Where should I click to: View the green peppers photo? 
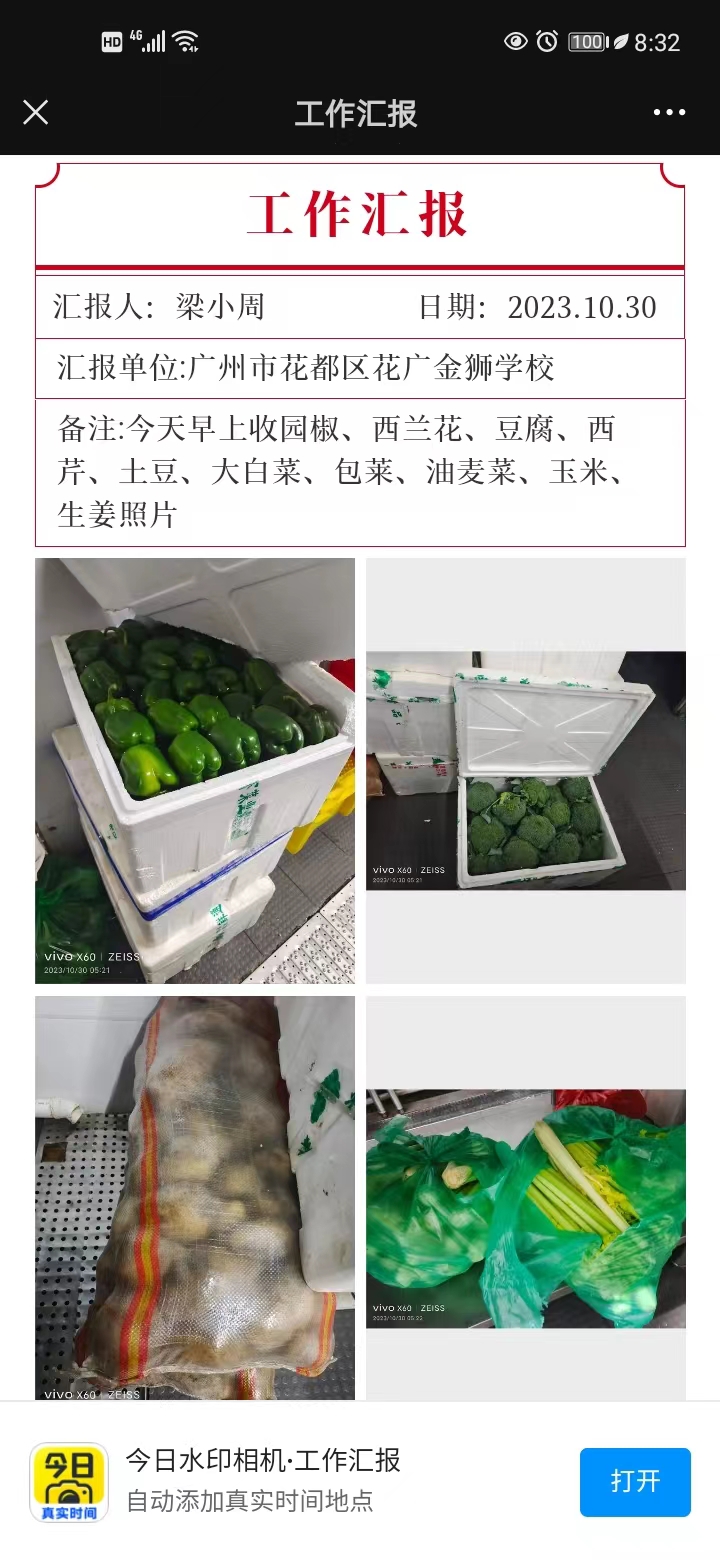point(195,770)
